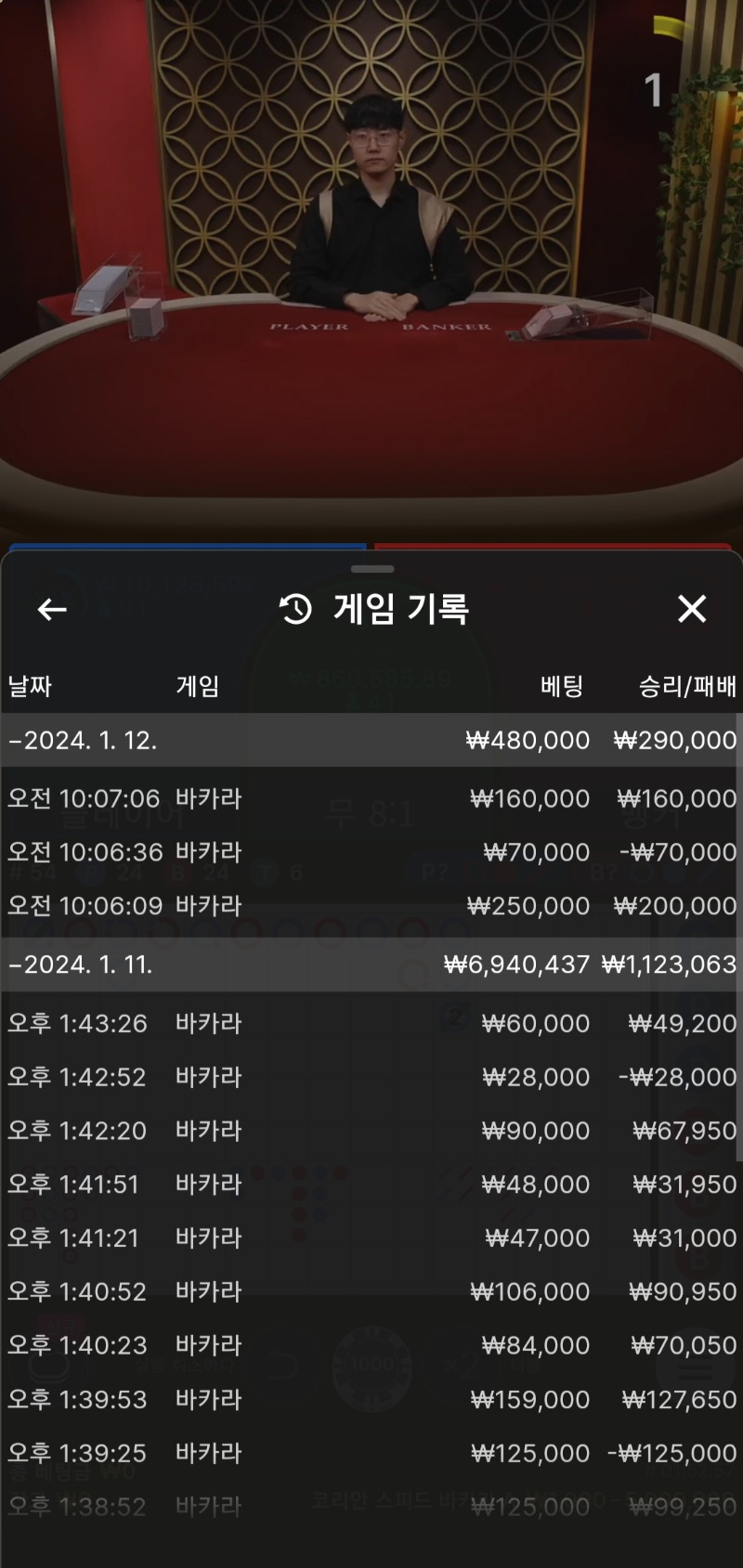Viewport: 743px width, 1568px height.
Task: Select the 오후 1:42:20 바카라 entry
Action: [x=371, y=1131]
